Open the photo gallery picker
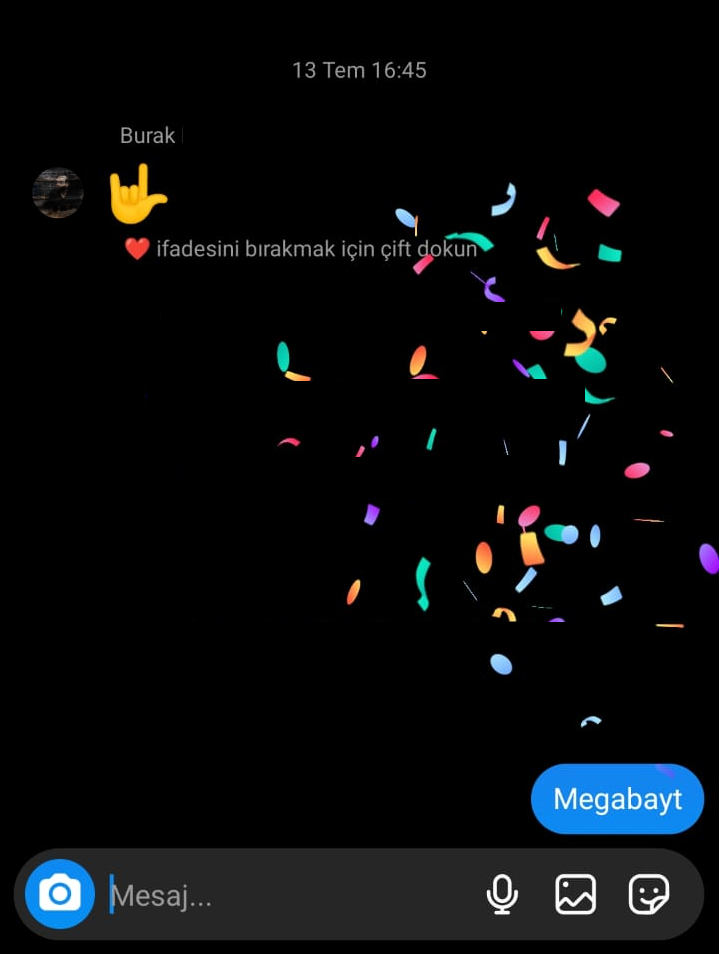This screenshot has width=720, height=954. point(575,894)
